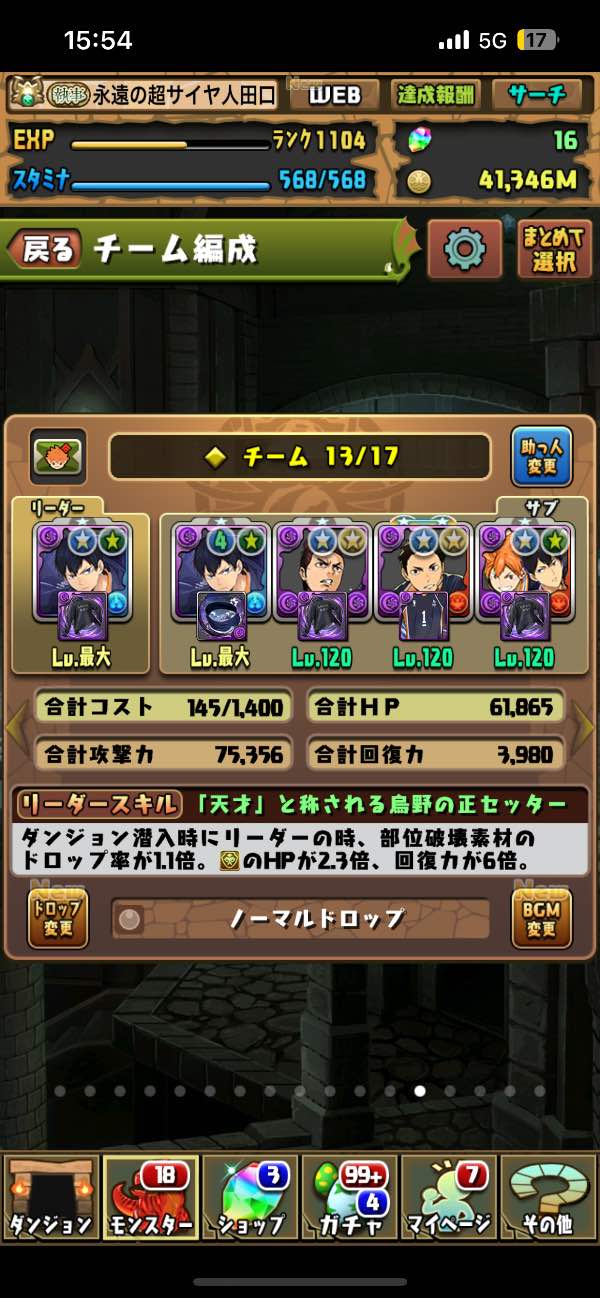Switch to ガチャ tab

[x=349, y=1198]
